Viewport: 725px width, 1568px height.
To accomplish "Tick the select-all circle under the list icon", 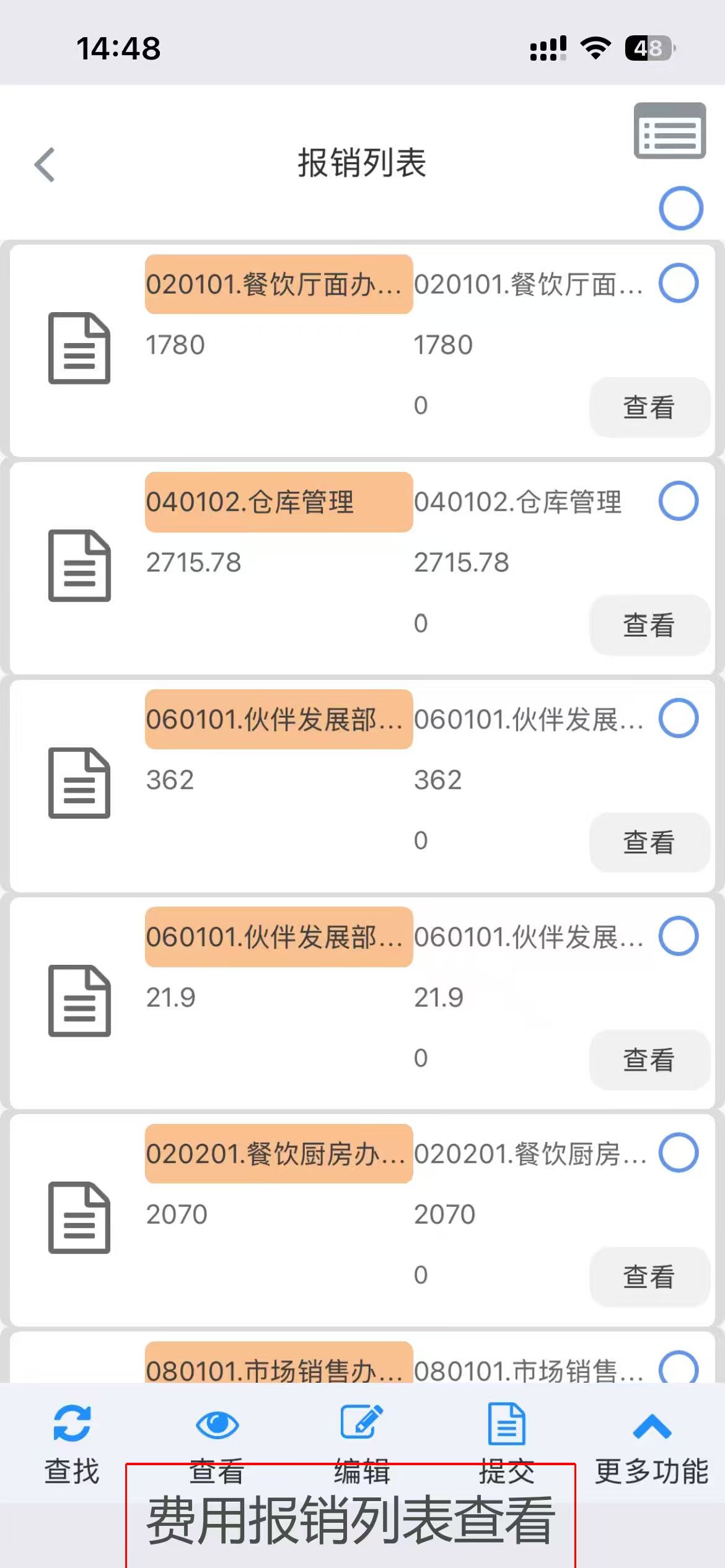I will point(680,208).
